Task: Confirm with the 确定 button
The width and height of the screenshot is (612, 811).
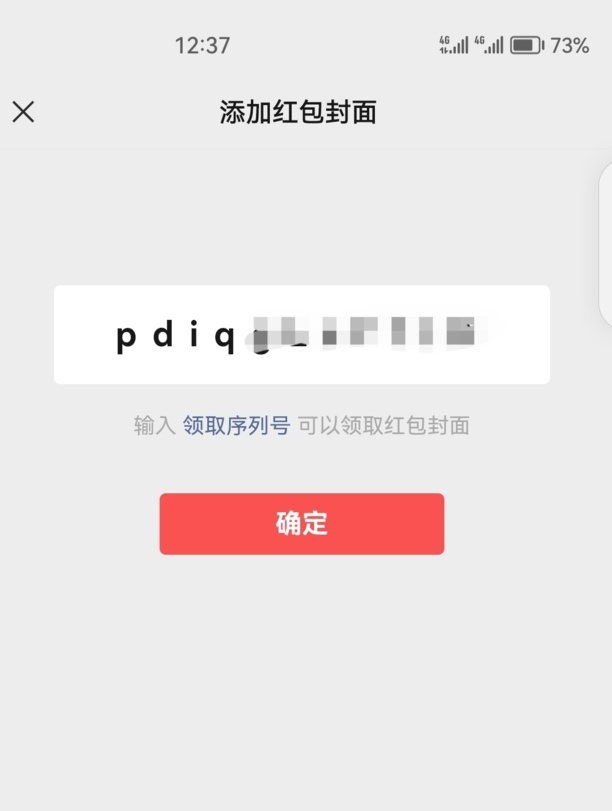Action: 301,523
